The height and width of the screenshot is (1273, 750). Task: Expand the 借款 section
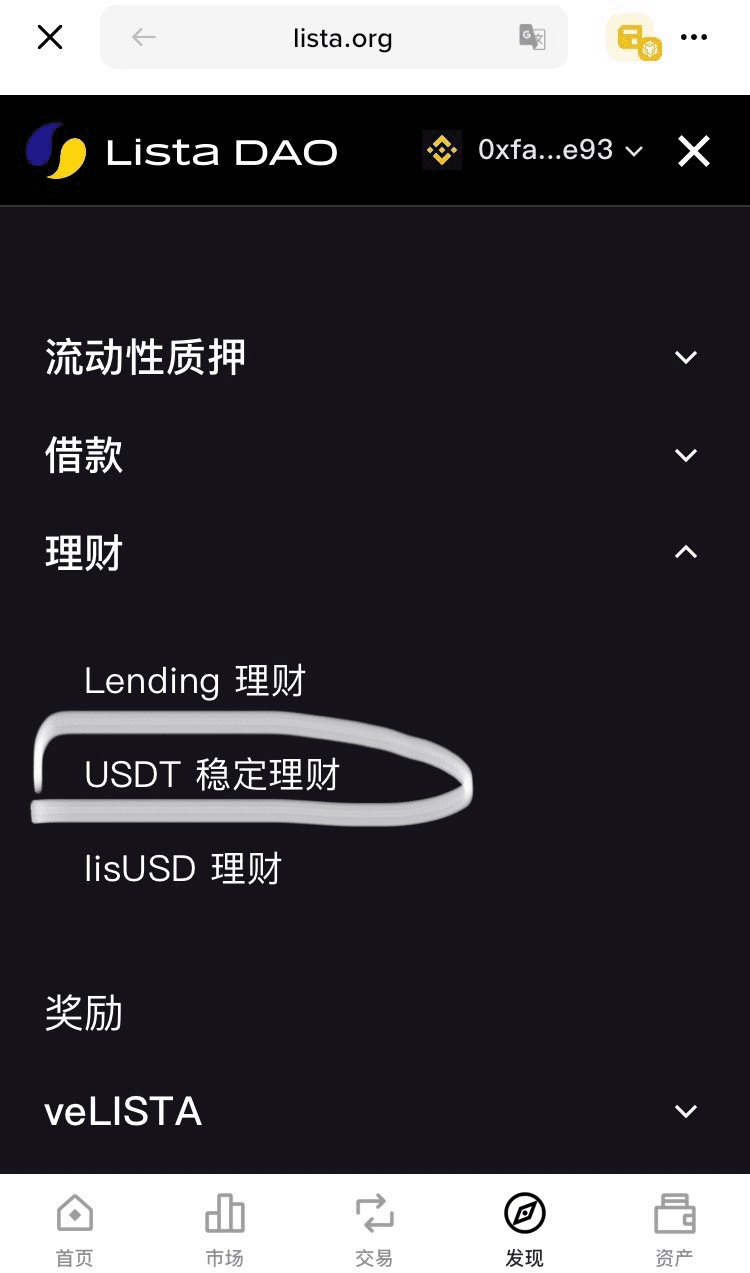coord(685,455)
